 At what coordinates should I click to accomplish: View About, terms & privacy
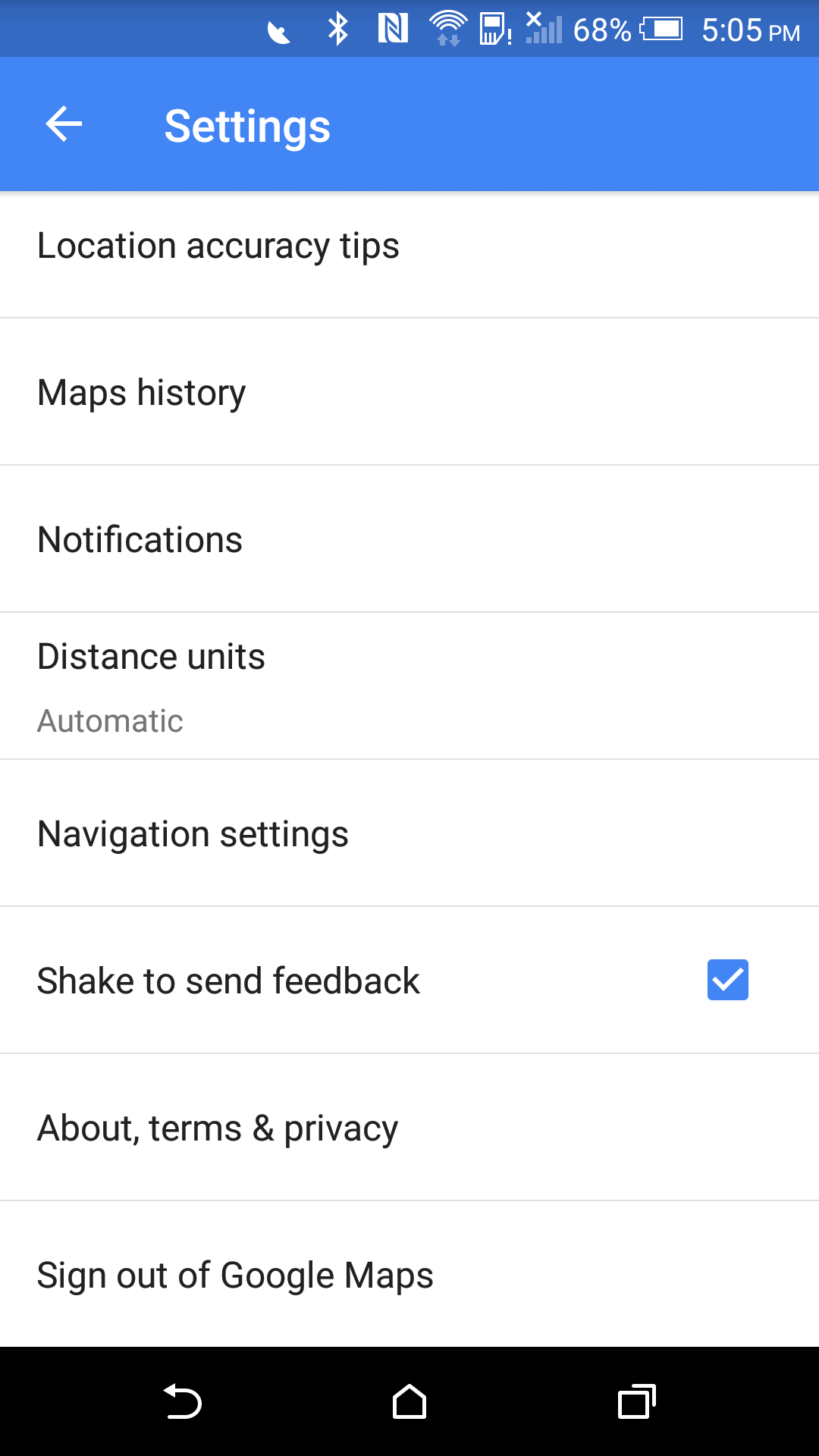tap(218, 1127)
